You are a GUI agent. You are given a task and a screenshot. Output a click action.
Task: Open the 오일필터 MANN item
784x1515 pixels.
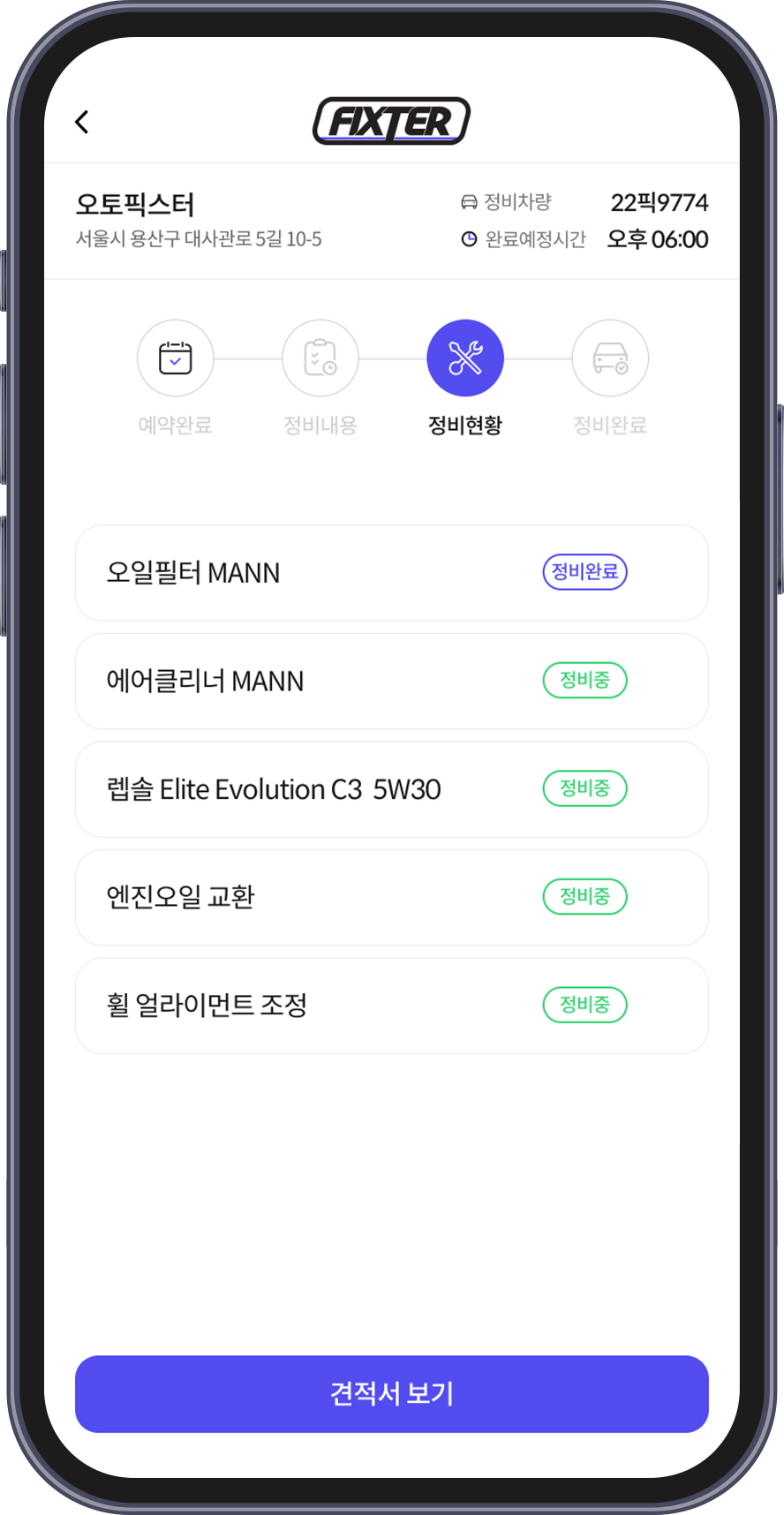(391, 573)
